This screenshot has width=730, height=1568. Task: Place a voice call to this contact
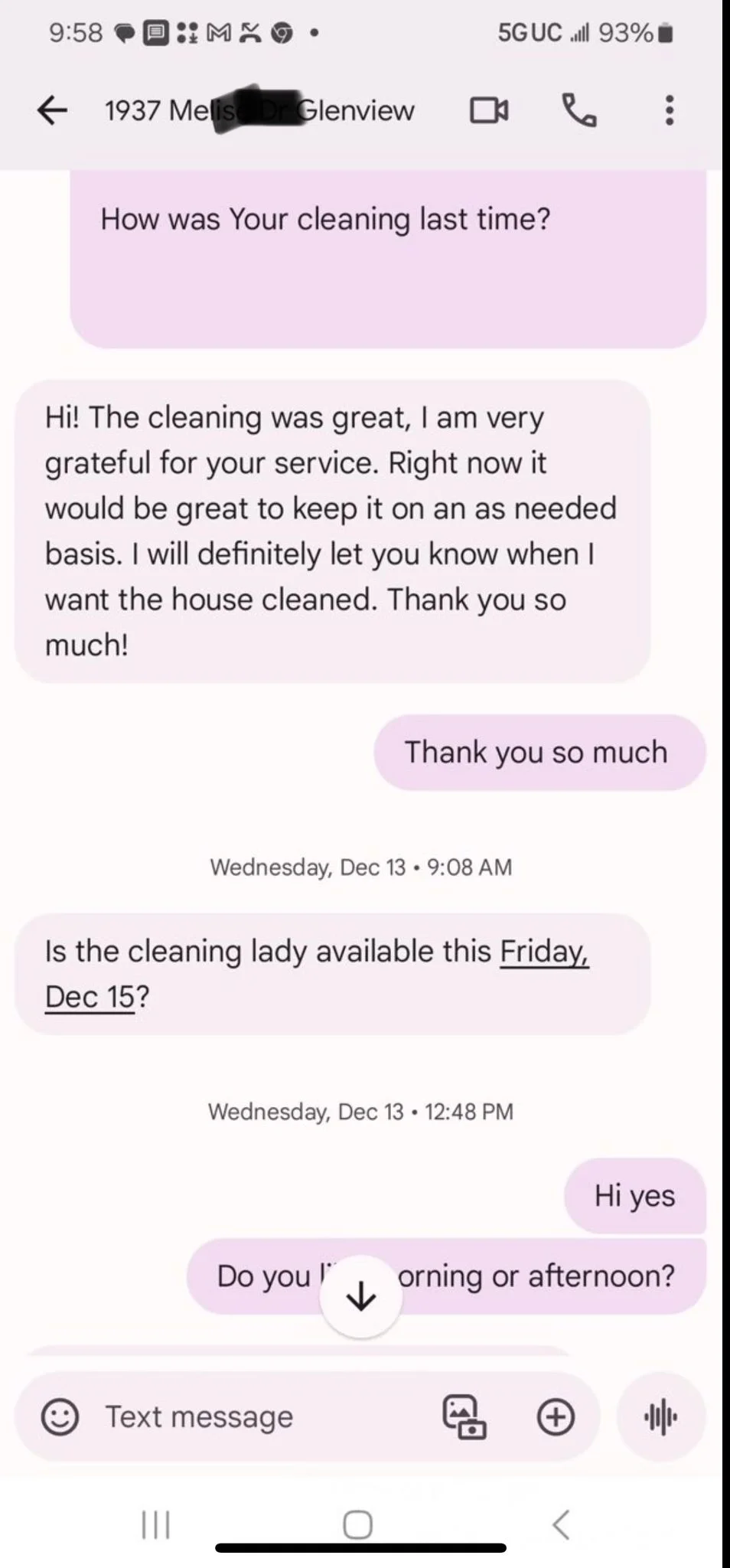(579, 110)
